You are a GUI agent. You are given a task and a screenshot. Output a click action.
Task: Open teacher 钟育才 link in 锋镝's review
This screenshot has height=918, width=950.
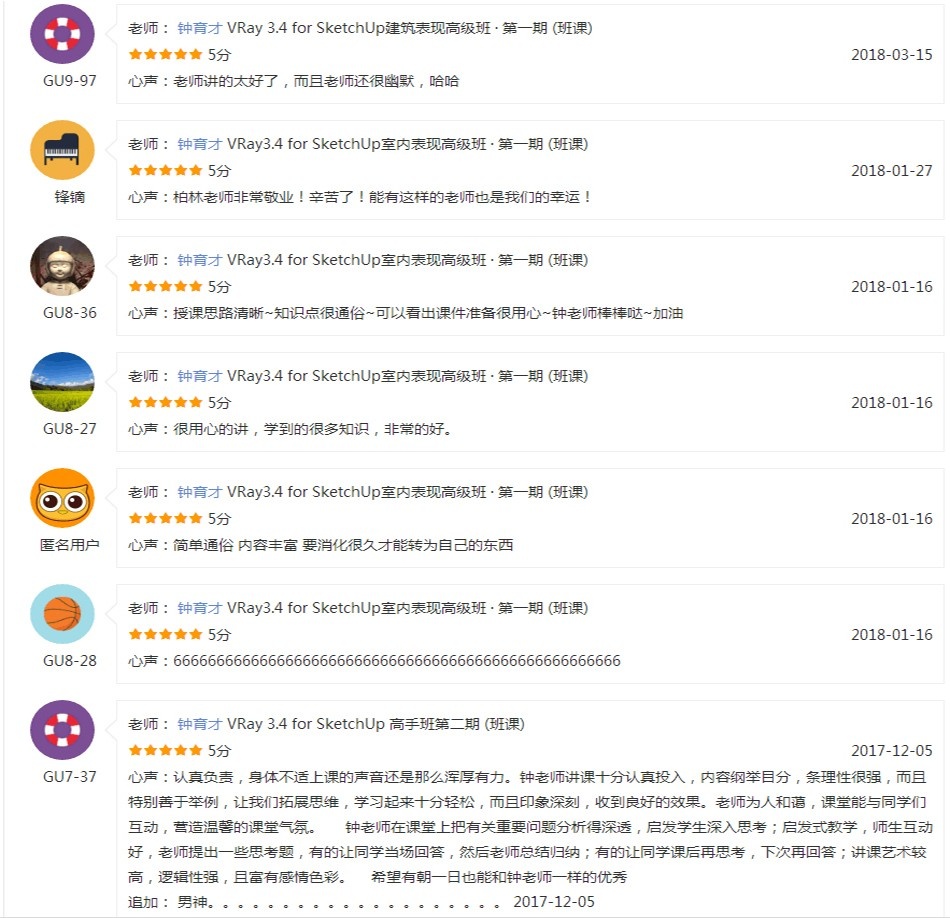tap(200, 144)
